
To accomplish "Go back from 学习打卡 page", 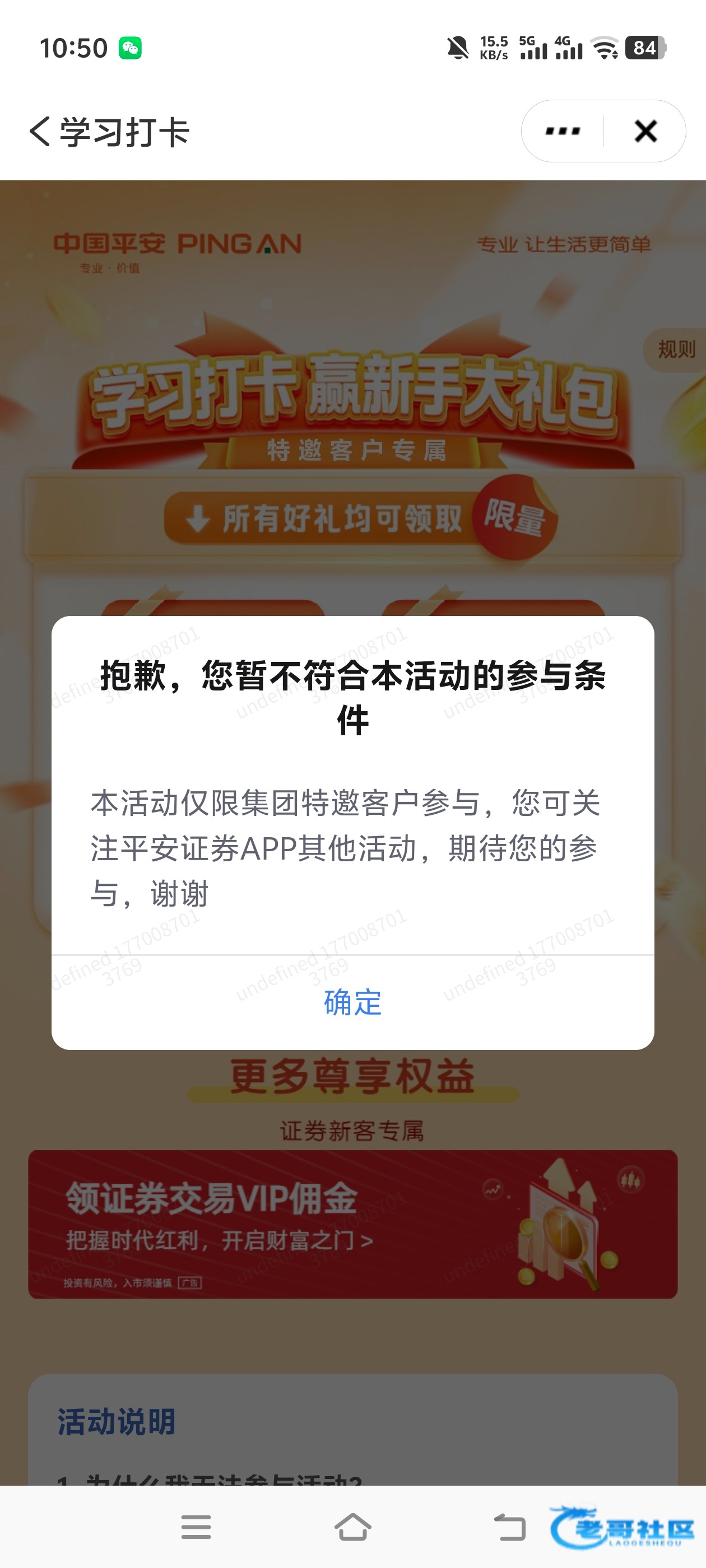I will (40, 132).
